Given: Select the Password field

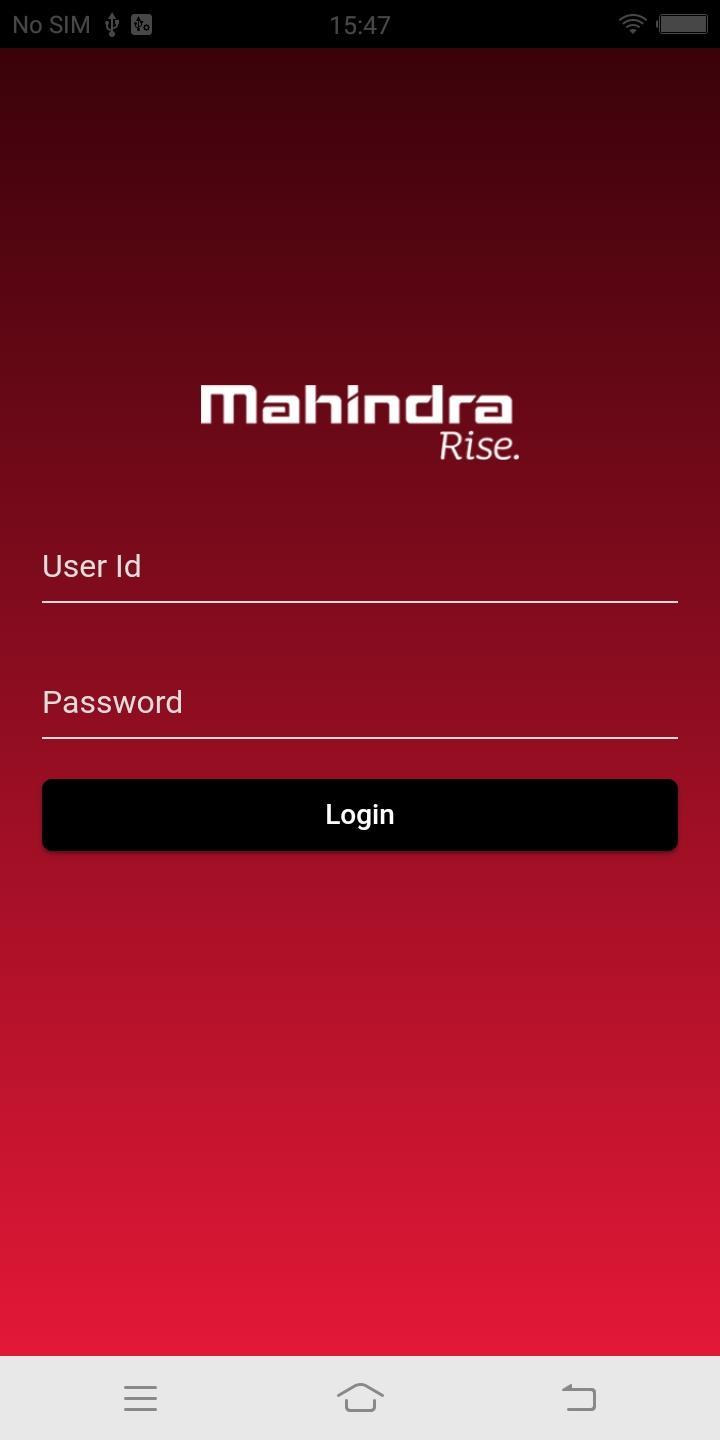Looking at the screenshot, I should coord(360,703).
